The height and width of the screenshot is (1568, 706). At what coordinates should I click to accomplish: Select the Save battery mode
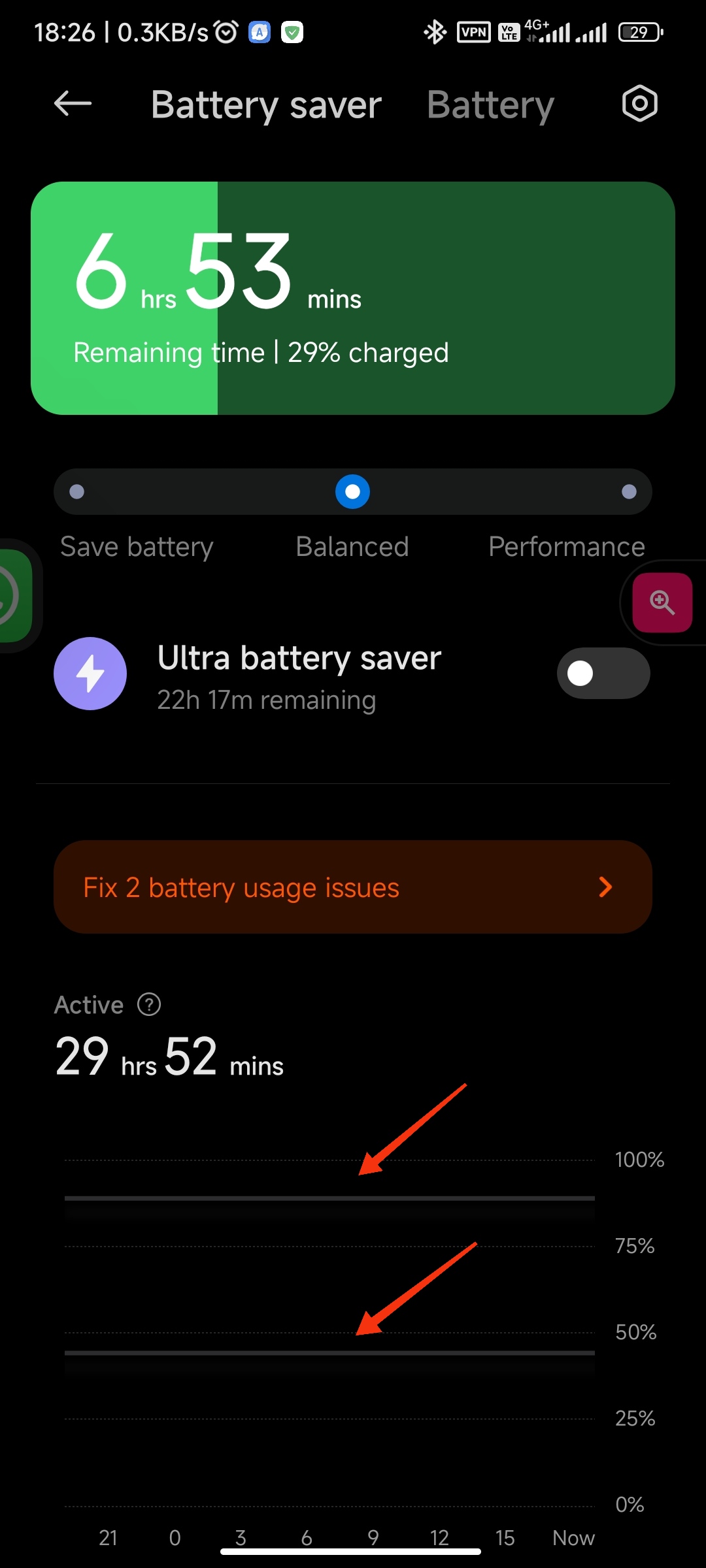[77, 491]
